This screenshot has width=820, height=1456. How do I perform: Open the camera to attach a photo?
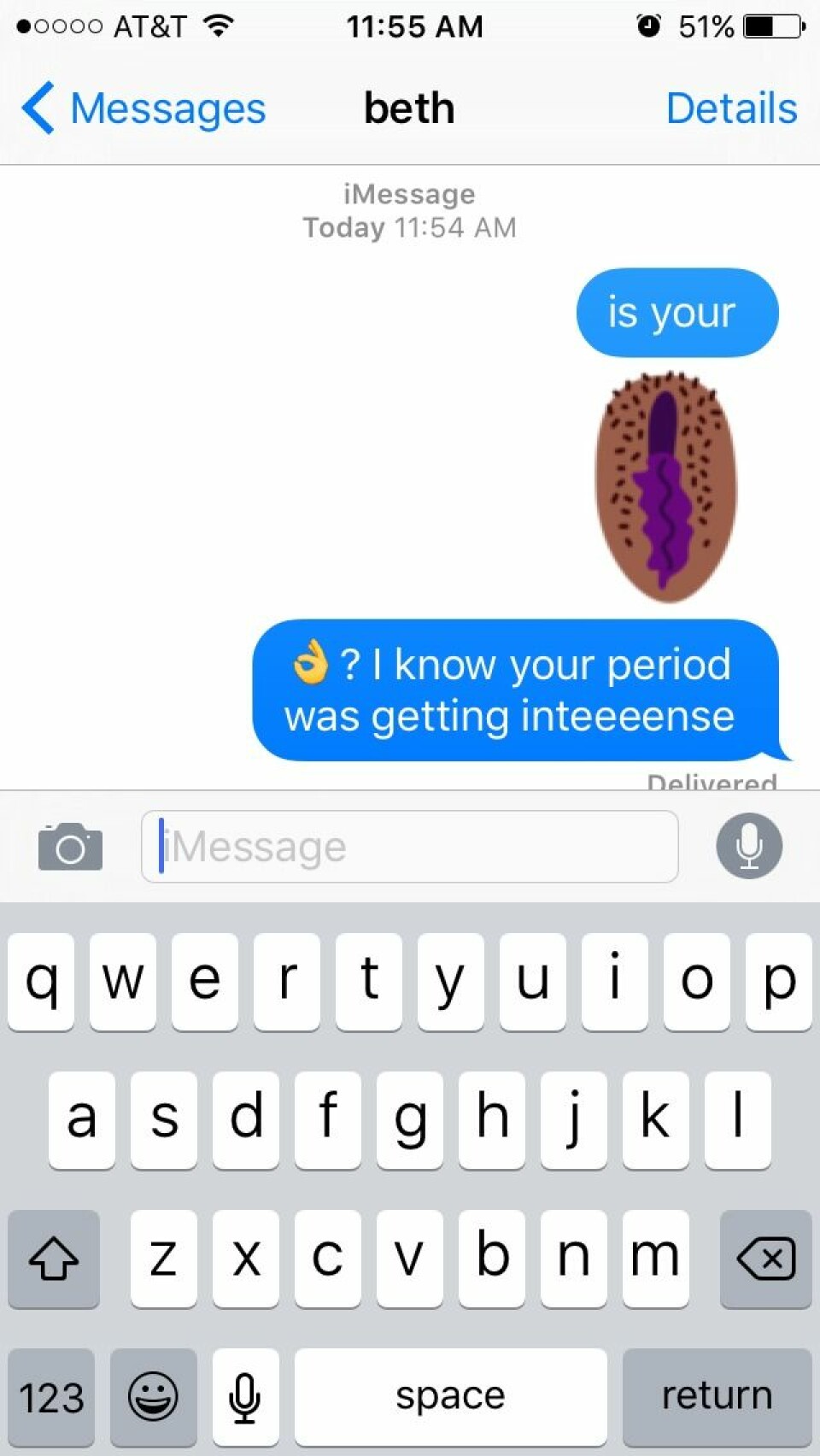(x=70, y=847)
